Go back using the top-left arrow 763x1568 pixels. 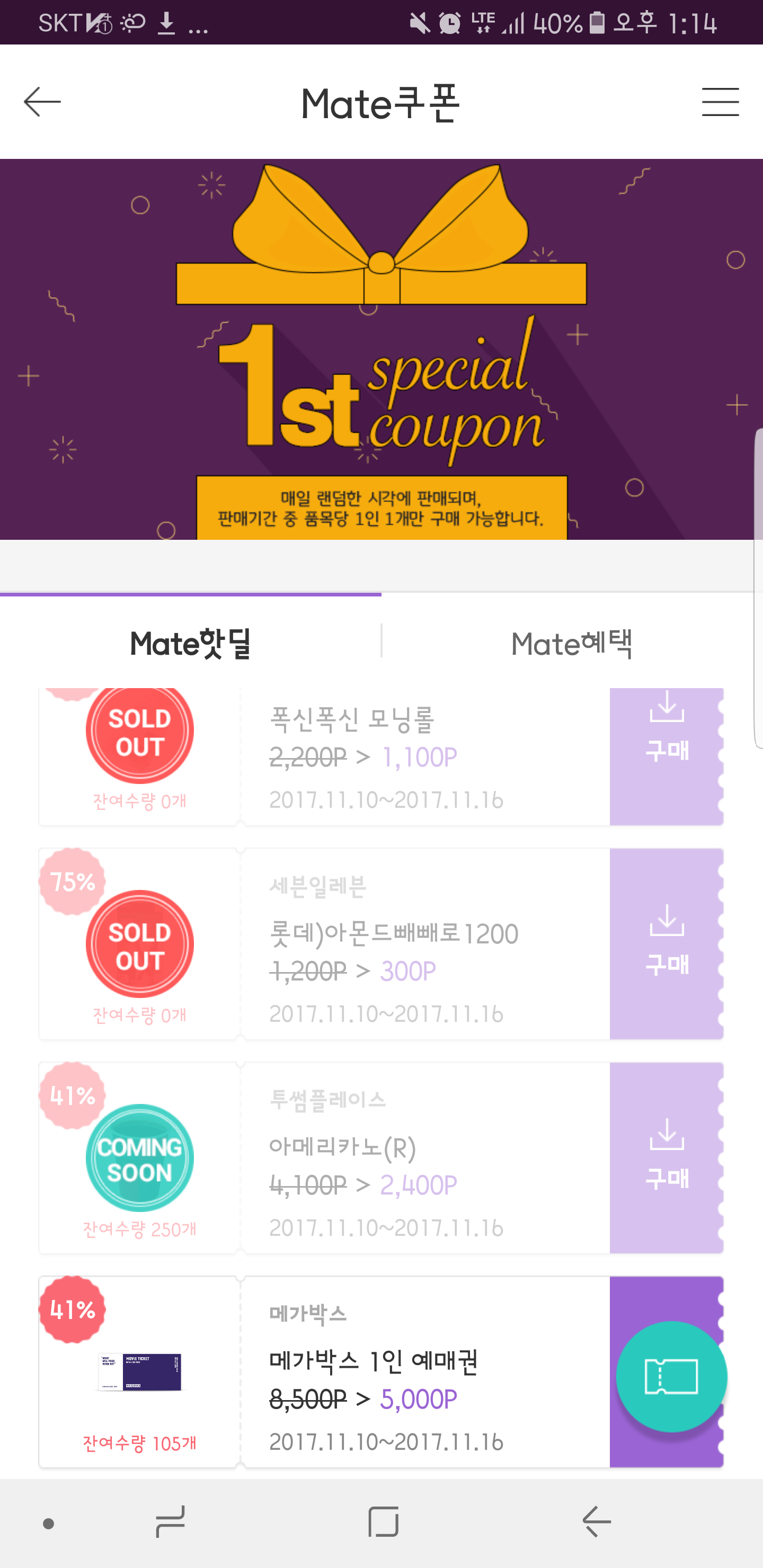42,102
